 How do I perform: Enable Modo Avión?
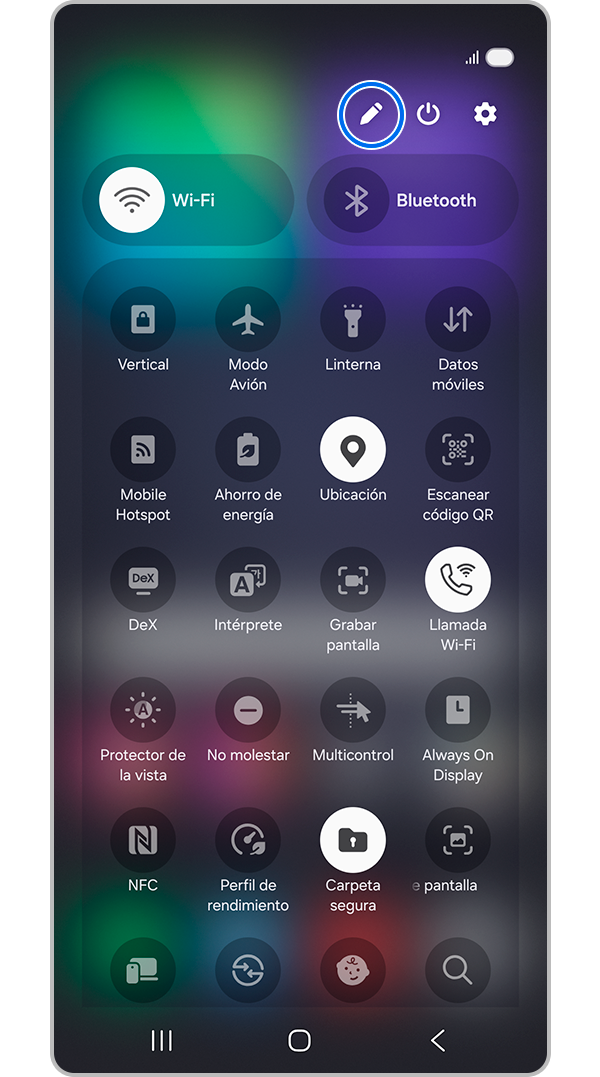pos(248,320)
